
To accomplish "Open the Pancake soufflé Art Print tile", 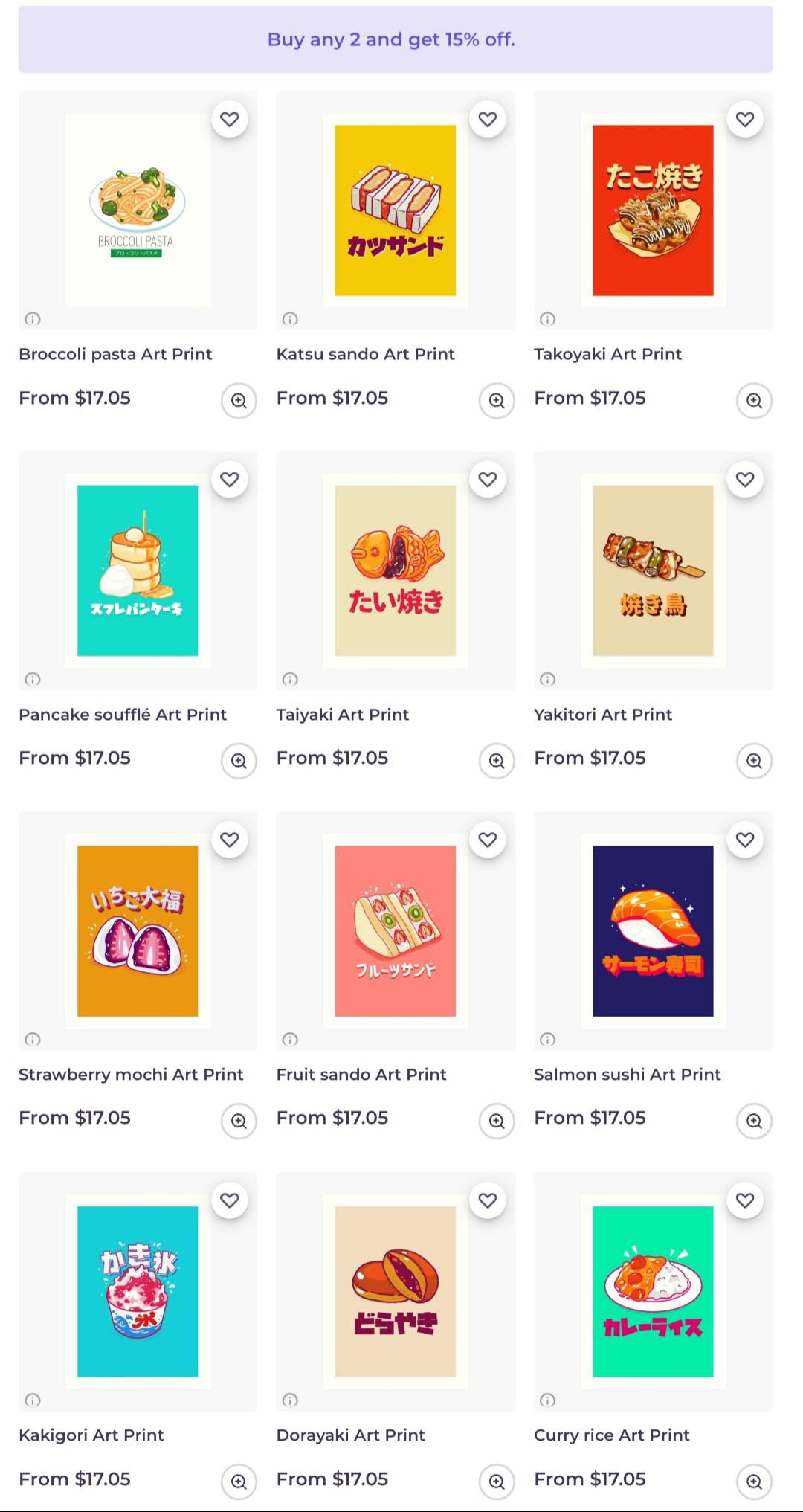I will (138, 570).
